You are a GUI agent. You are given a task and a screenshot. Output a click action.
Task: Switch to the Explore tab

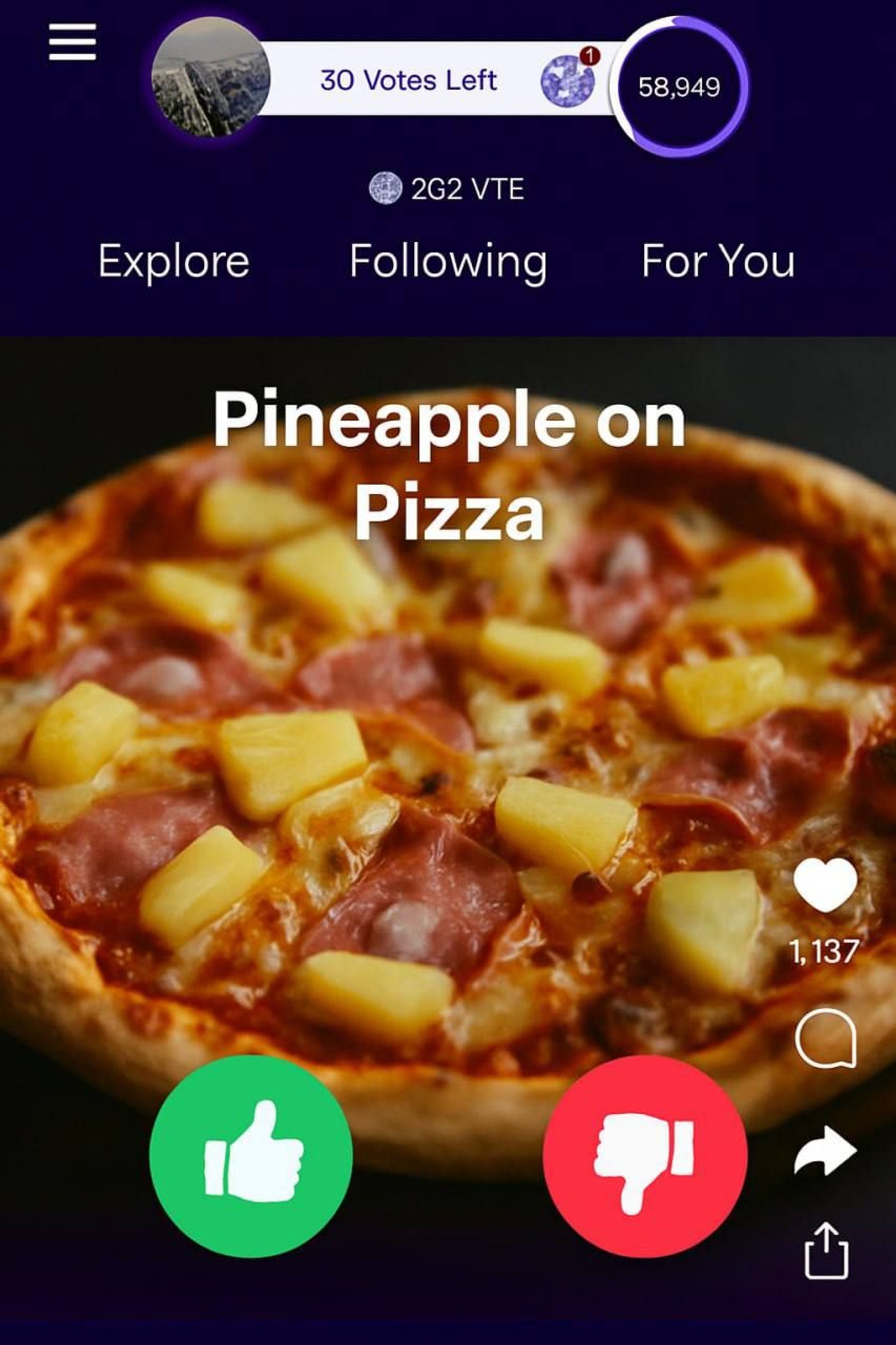coord(174,260)
